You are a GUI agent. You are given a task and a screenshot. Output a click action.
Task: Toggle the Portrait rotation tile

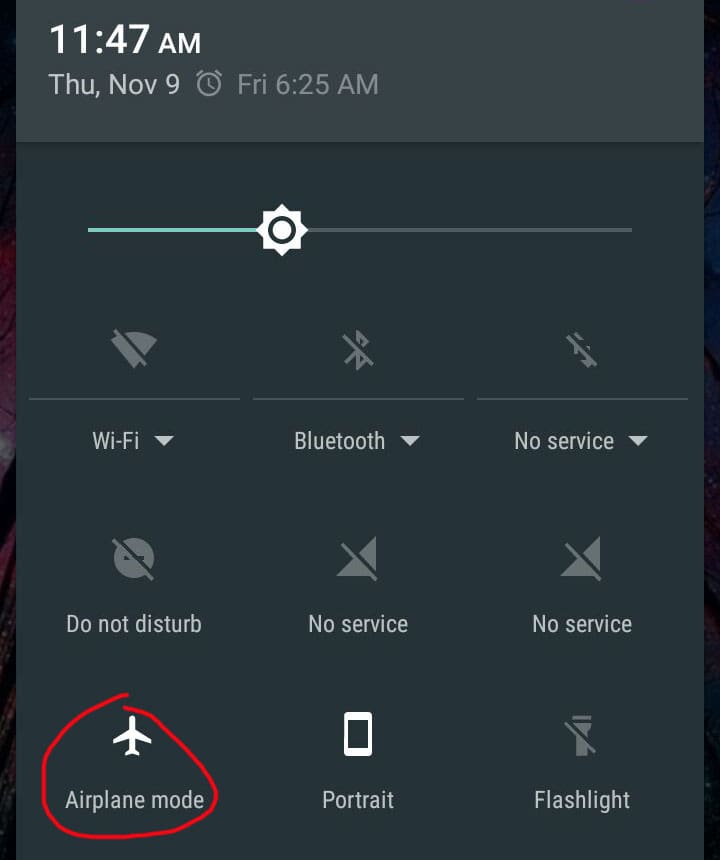click(x=358, y=736)
